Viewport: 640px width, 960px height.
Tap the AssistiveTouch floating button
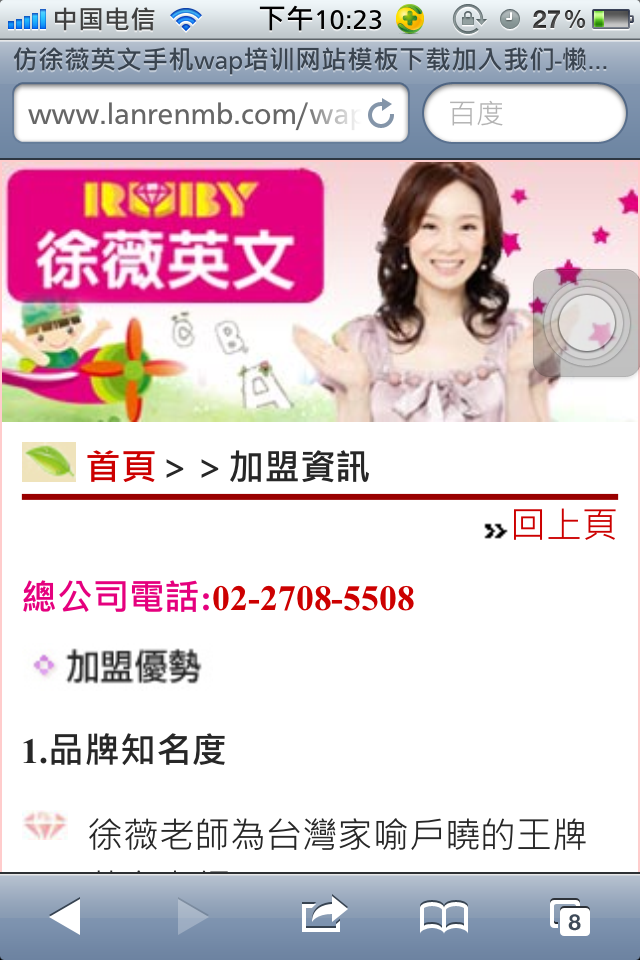tap(586, 323)
